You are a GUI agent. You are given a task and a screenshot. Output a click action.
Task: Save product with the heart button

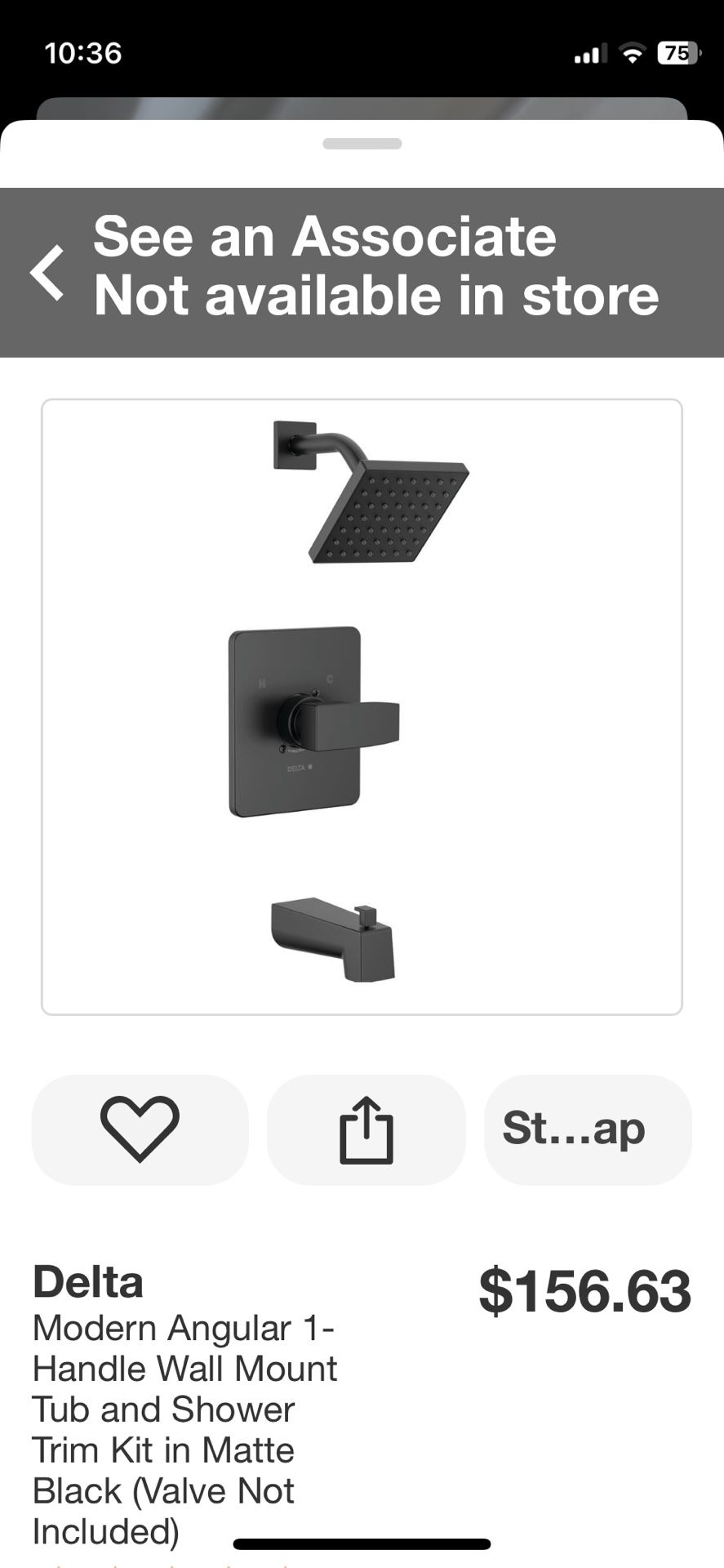(140, 1129)
